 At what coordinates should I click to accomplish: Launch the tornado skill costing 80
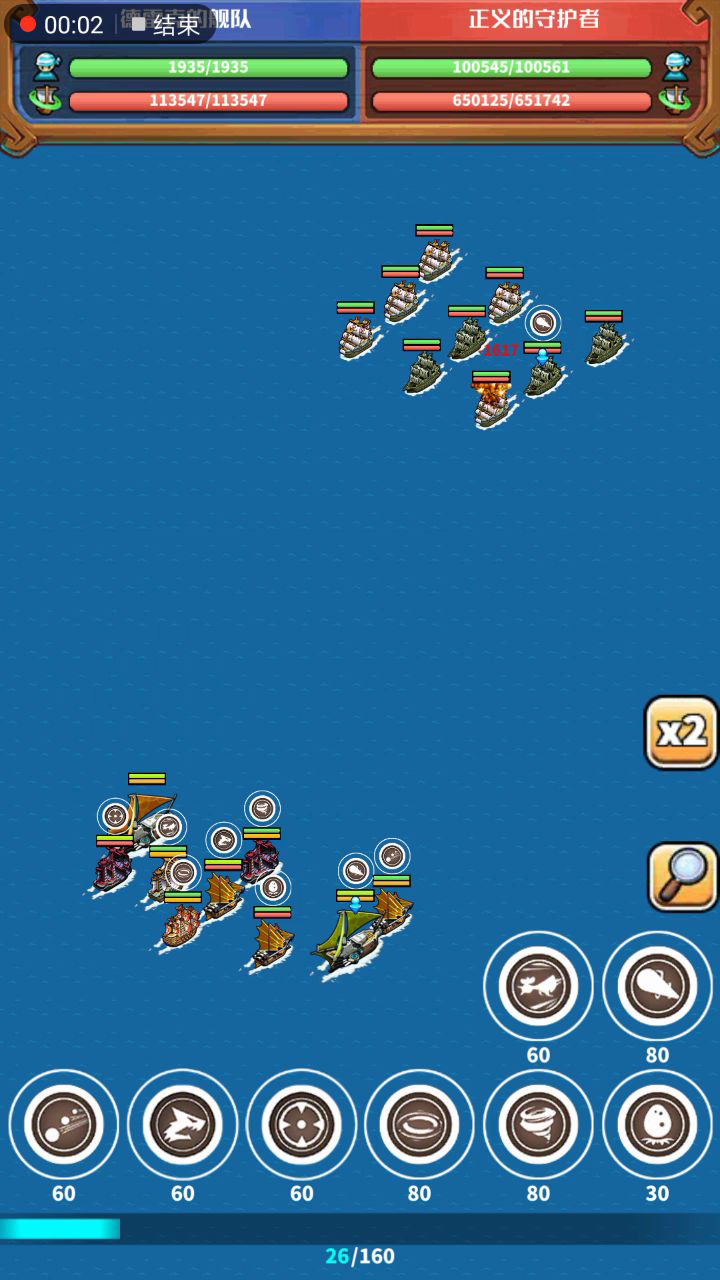(538, 1124)
